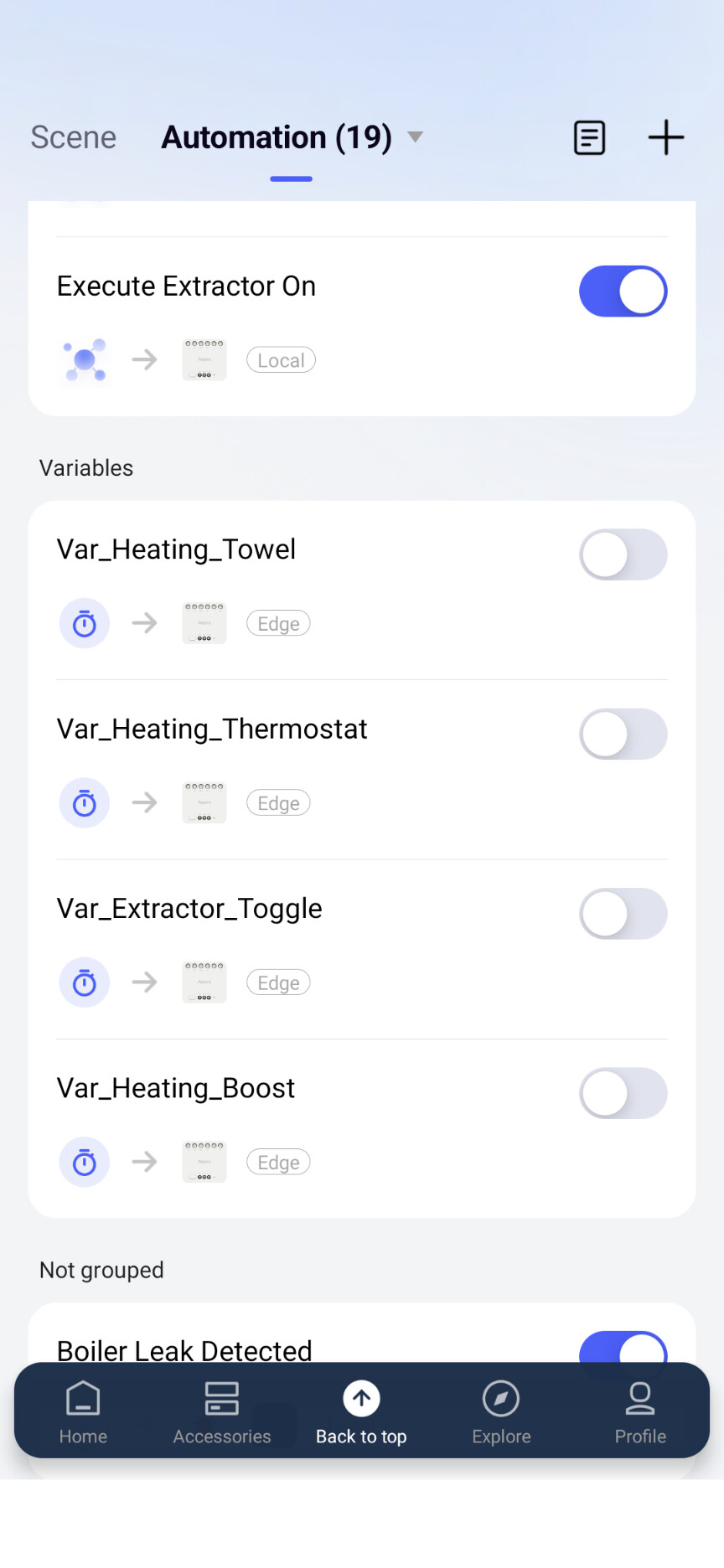Switch to the Accessories tab
724x1568 pixels.
[x=222, y=1413]
